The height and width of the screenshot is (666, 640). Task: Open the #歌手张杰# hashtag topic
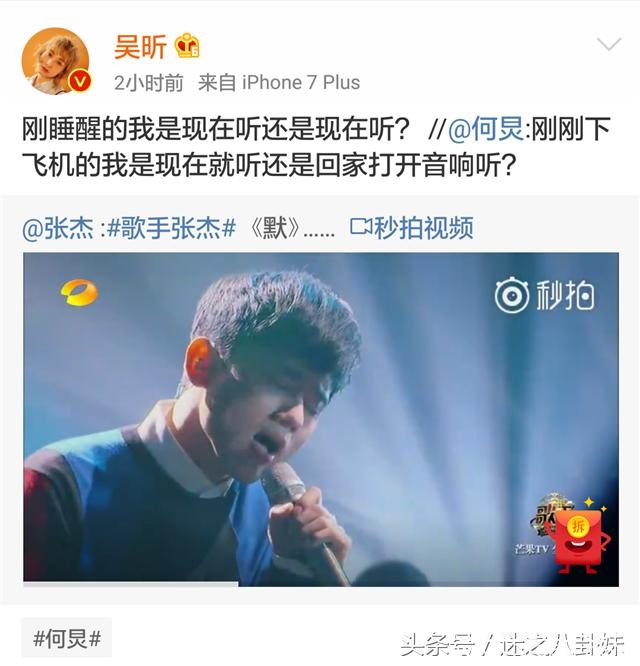(172, 228)
